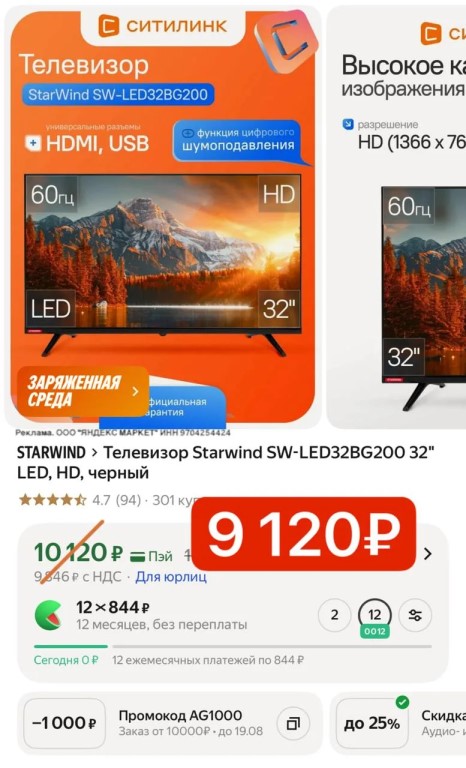Tap the Для юрлиц link
This screenshot has height=768, width=466.
pyautogui.click(x=171, y=576)
